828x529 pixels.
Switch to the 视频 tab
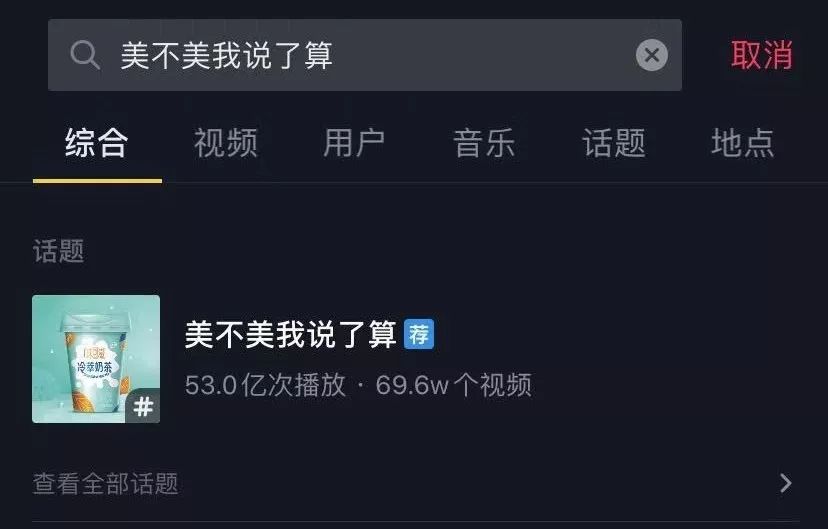(x=226, y=143)
